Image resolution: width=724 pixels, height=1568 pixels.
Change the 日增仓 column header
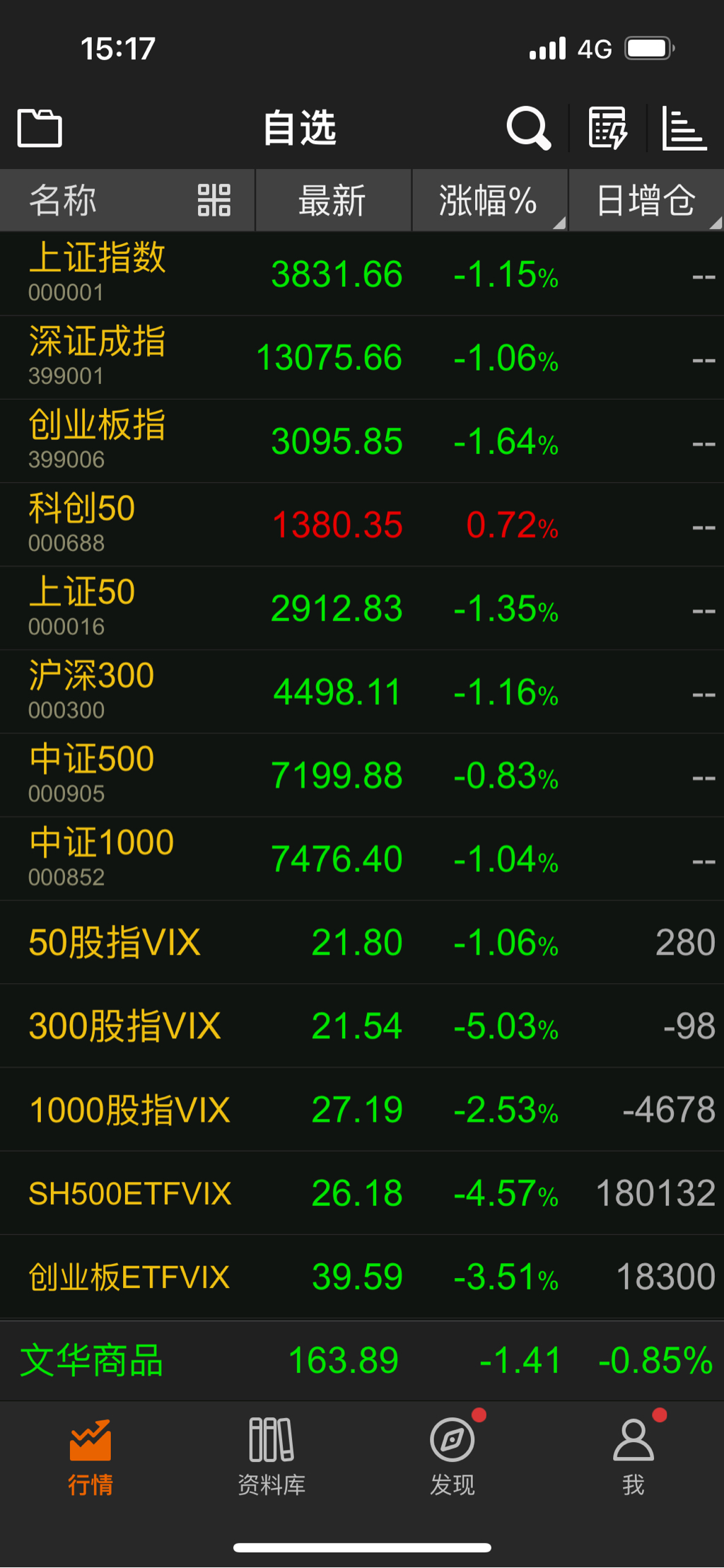[x=646, y=200]
